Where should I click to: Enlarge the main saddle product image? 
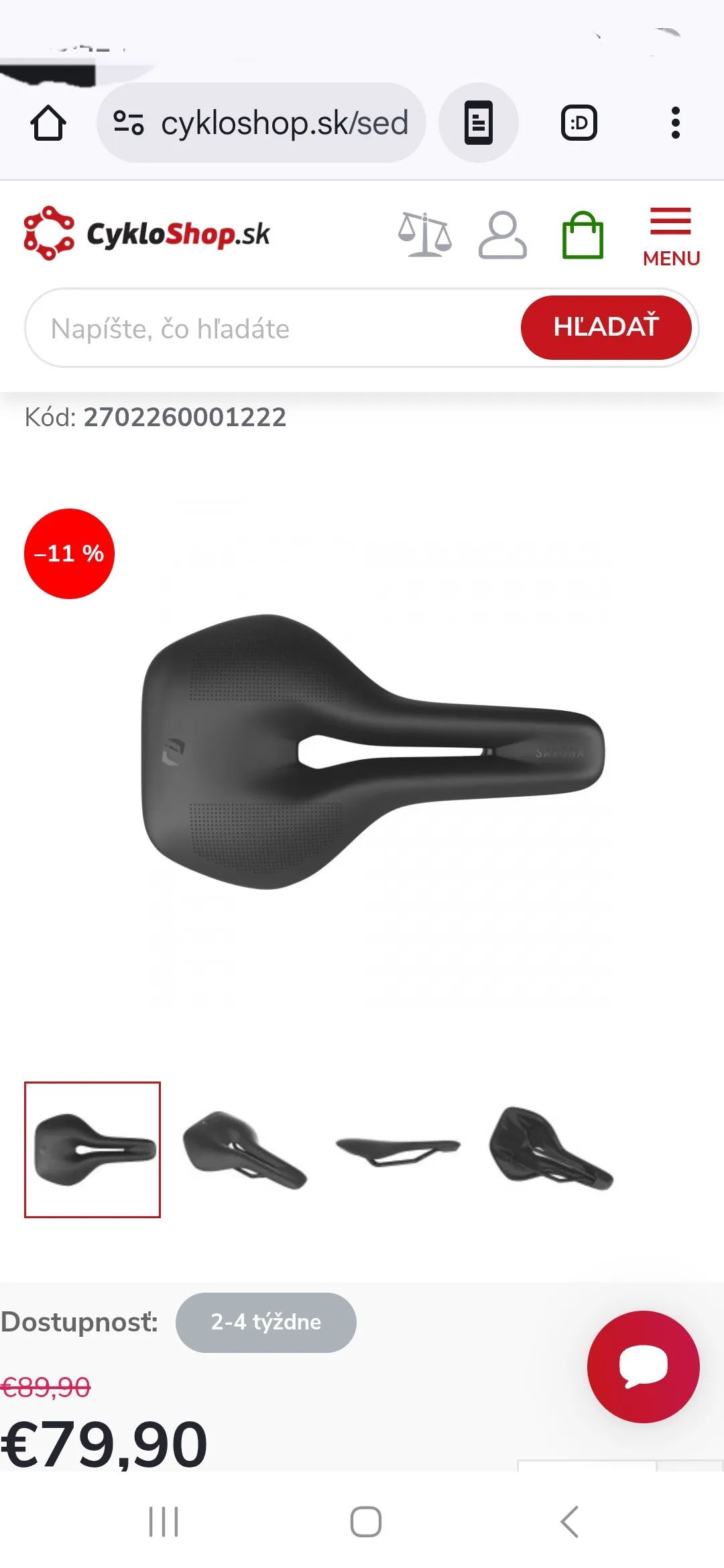[373, 752]
